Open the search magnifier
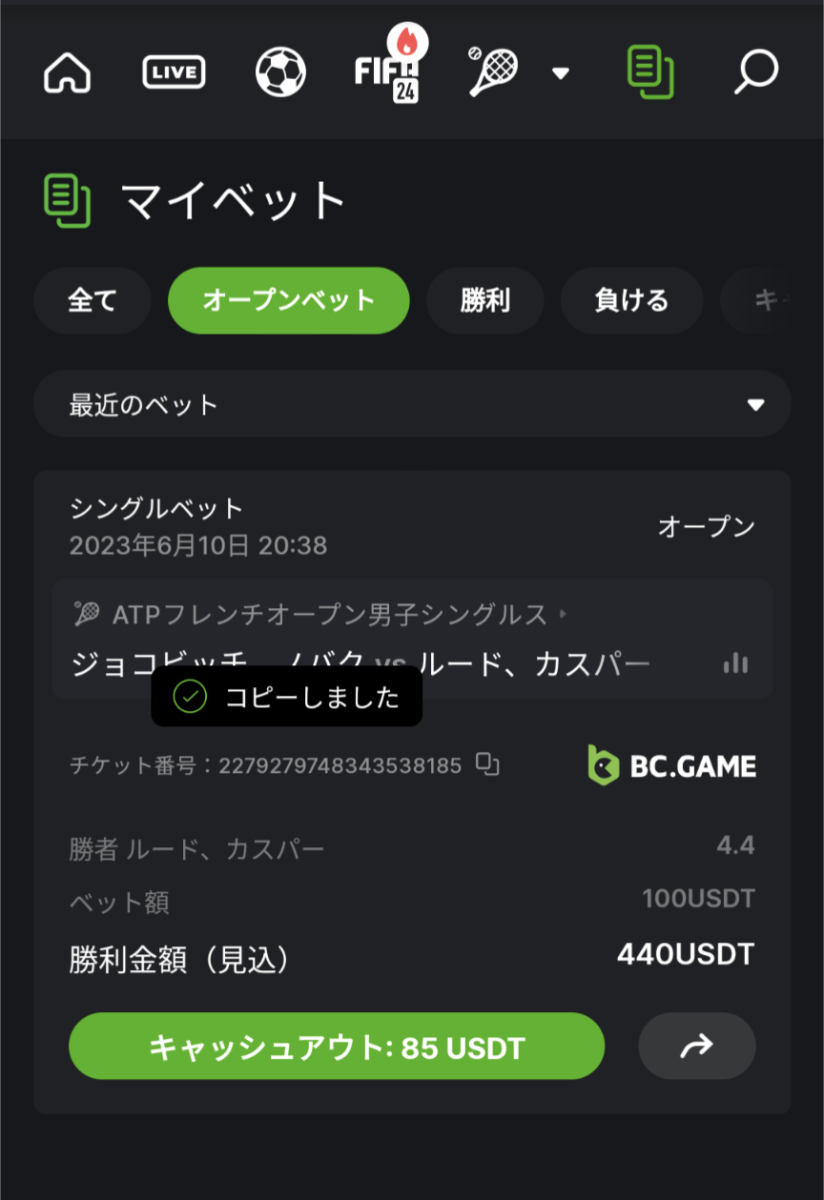Image resolution: width=824 pixels, height=1200 pixels. pos(756,72)
